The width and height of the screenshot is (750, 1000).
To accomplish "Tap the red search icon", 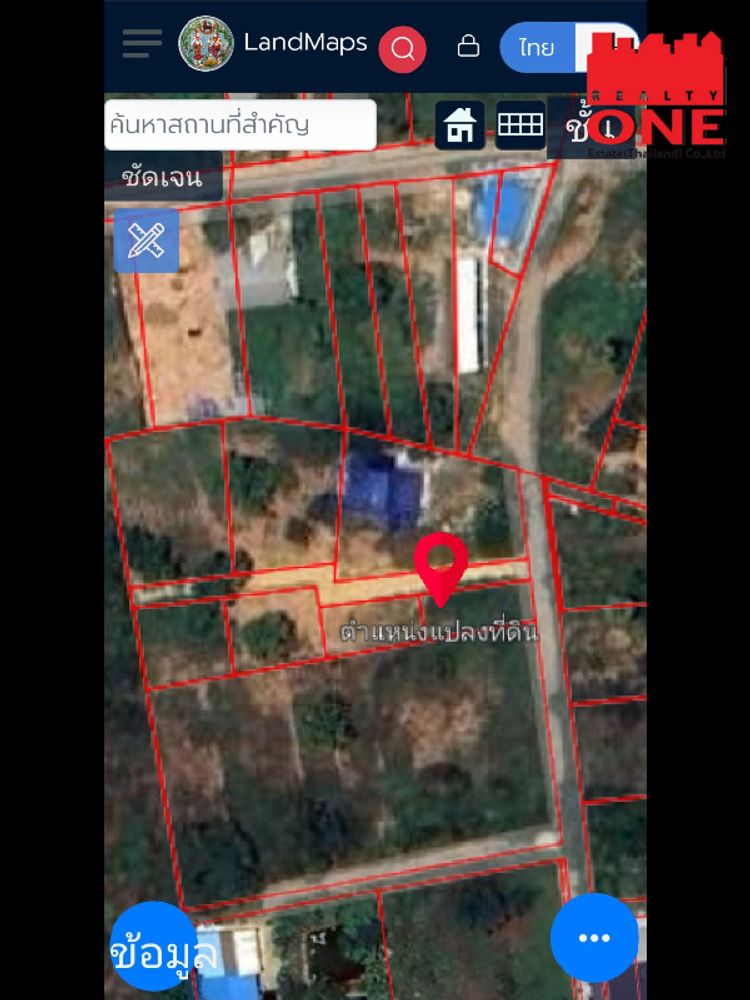I will click(x=402, y=49).
